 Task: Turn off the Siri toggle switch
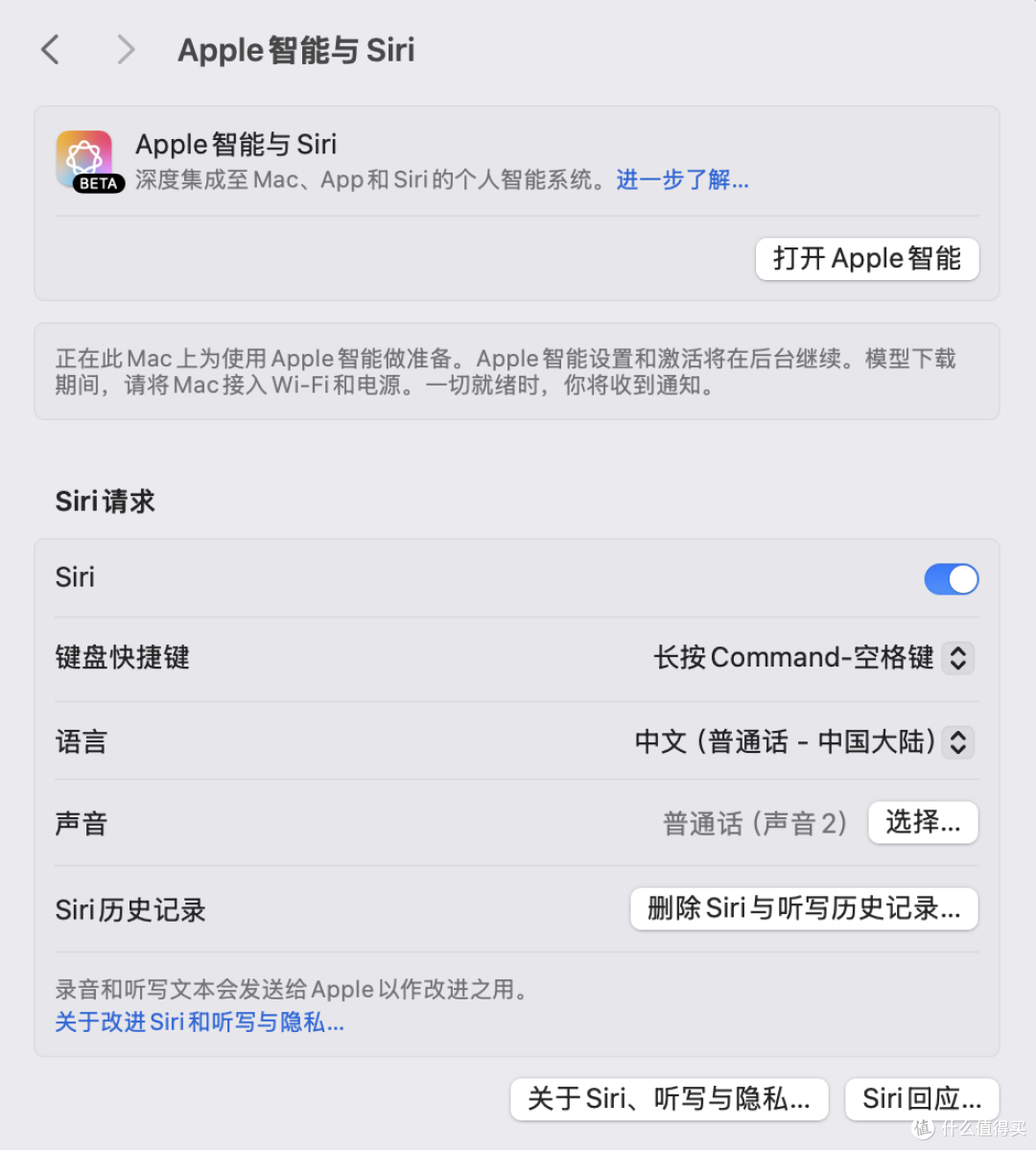point(952,578)
